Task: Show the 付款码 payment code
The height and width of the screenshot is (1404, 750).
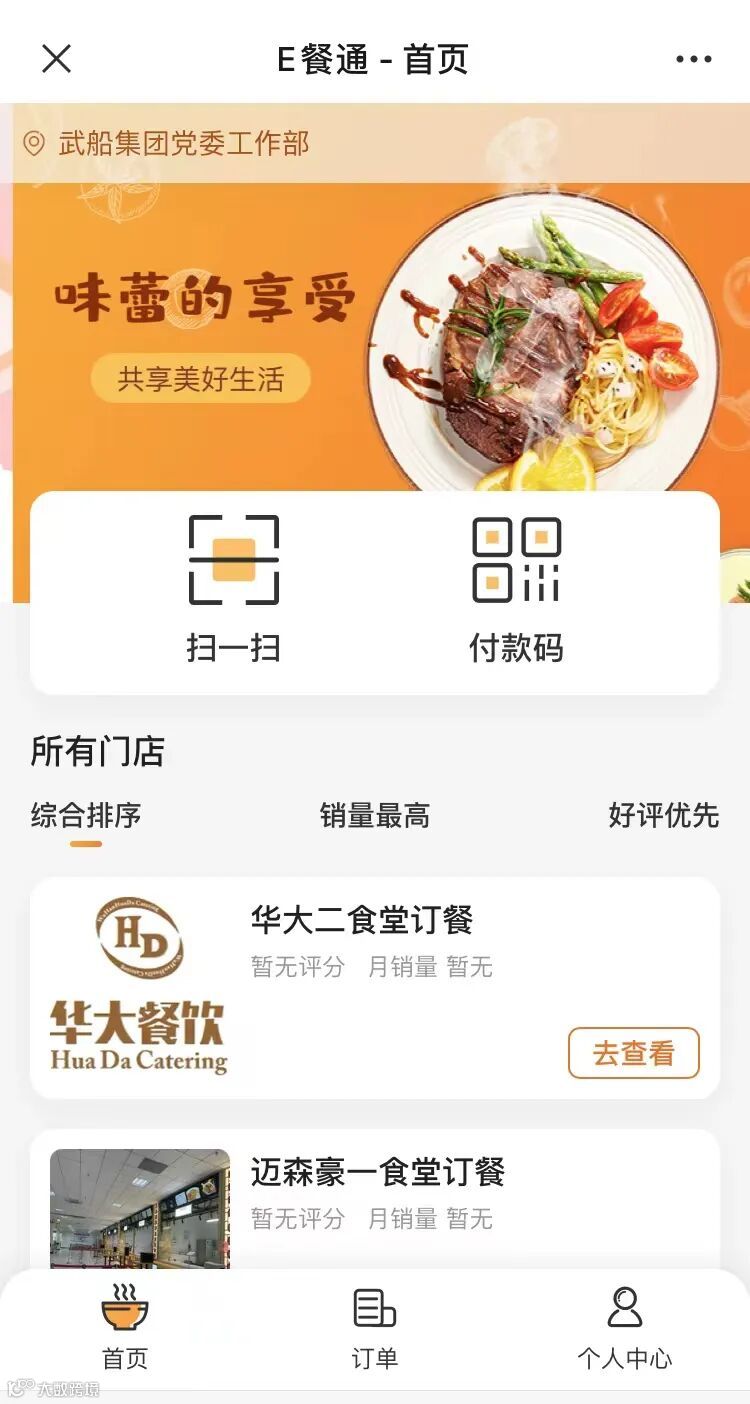Action: tap(516, 590)
